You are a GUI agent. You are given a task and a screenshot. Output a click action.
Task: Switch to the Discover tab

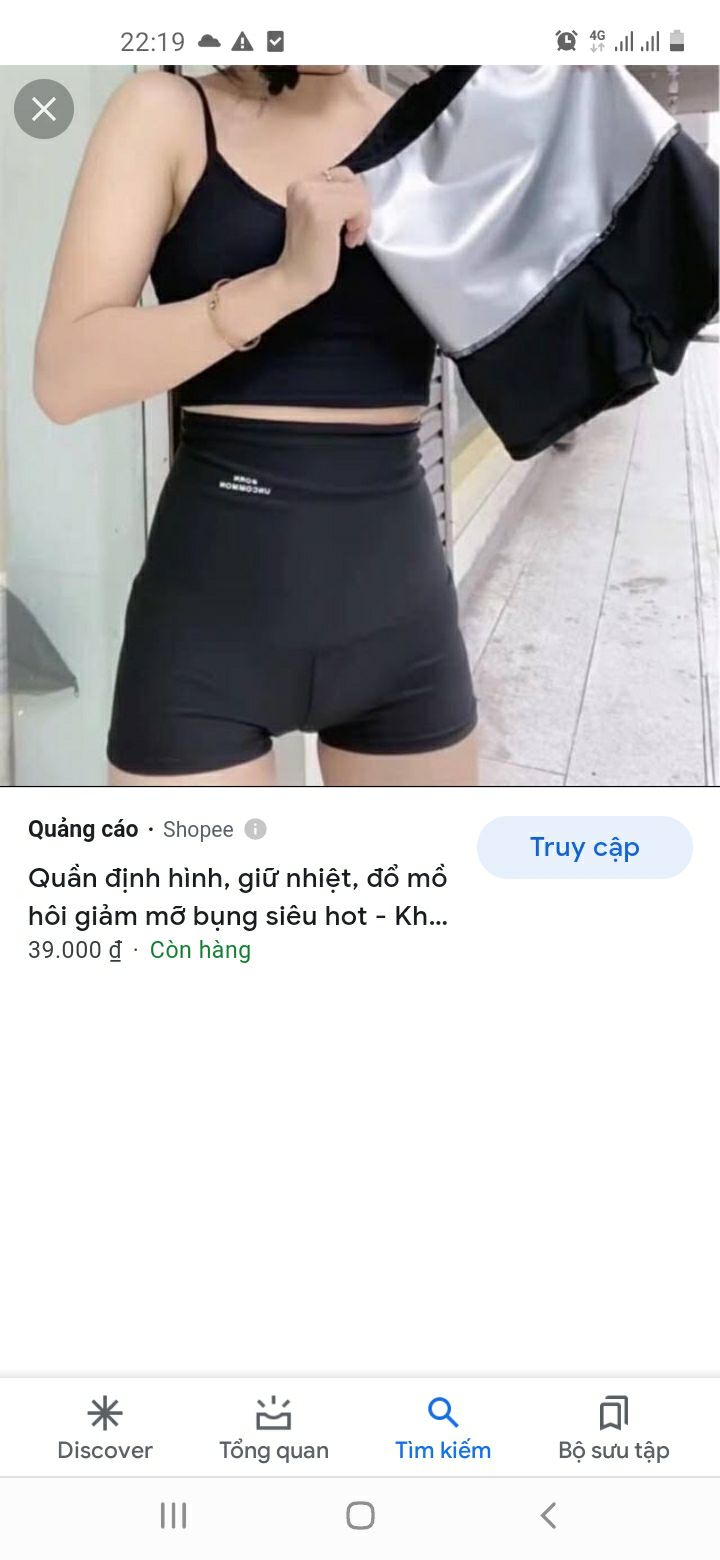click(x=105, y=1429)
